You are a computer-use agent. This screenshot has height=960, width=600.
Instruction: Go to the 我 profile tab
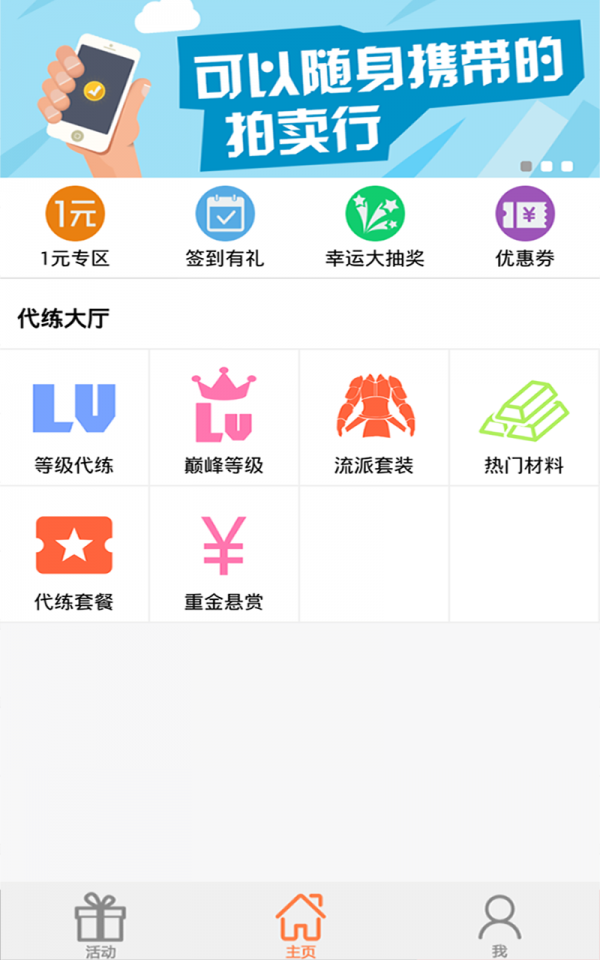[x=500, y=924]
